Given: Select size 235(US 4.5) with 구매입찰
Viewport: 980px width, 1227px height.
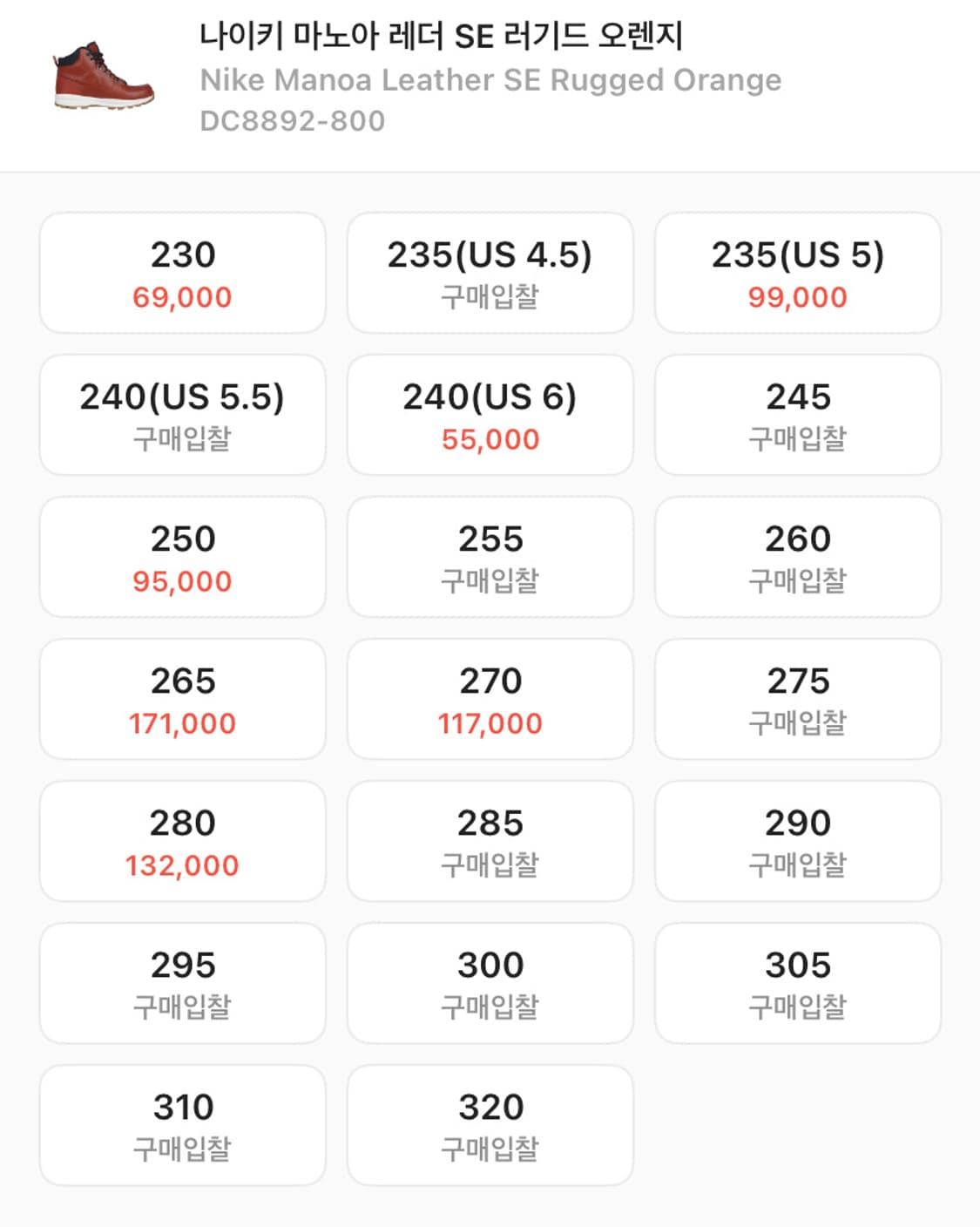Looking at the screenshot, I should click(x=490, y=272).
